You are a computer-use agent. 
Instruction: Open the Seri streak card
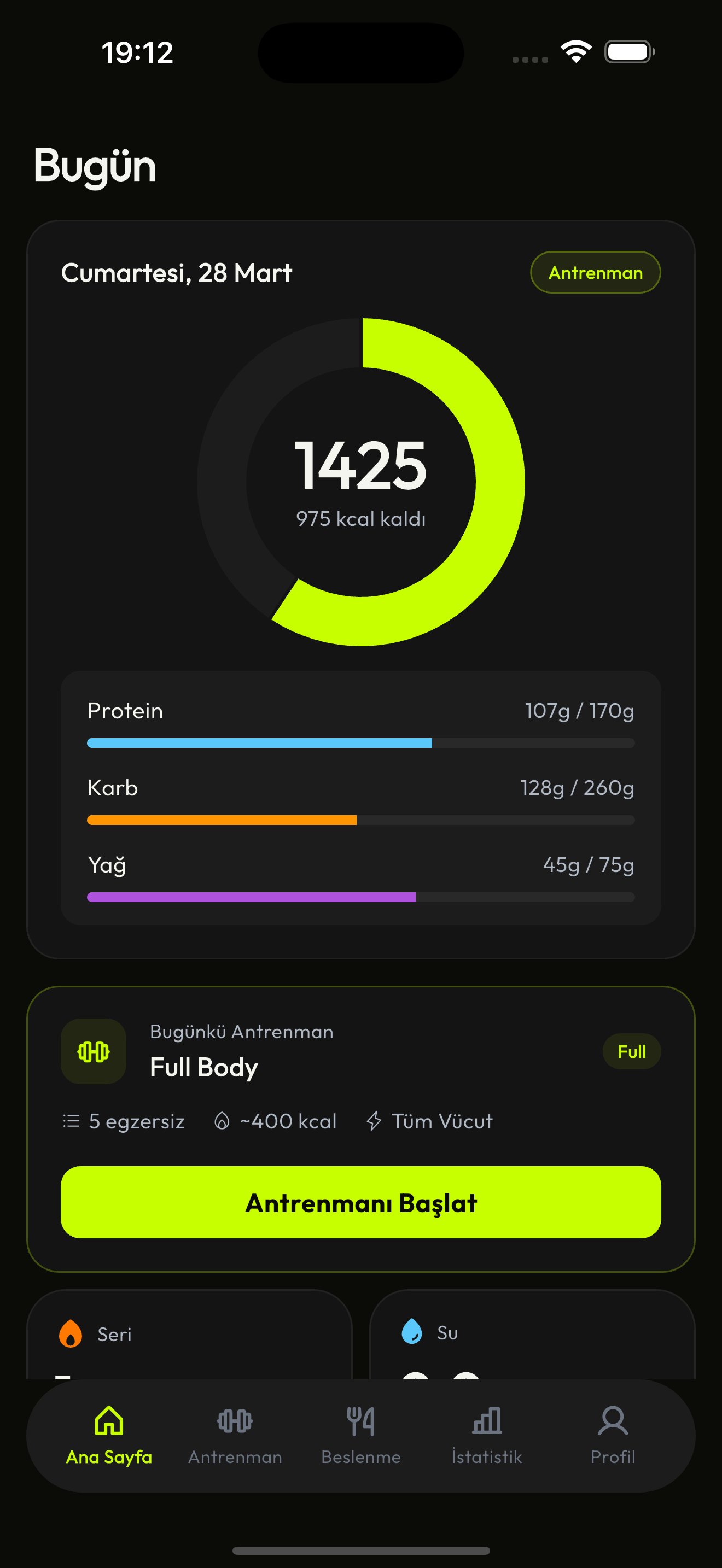(189, 1336)
